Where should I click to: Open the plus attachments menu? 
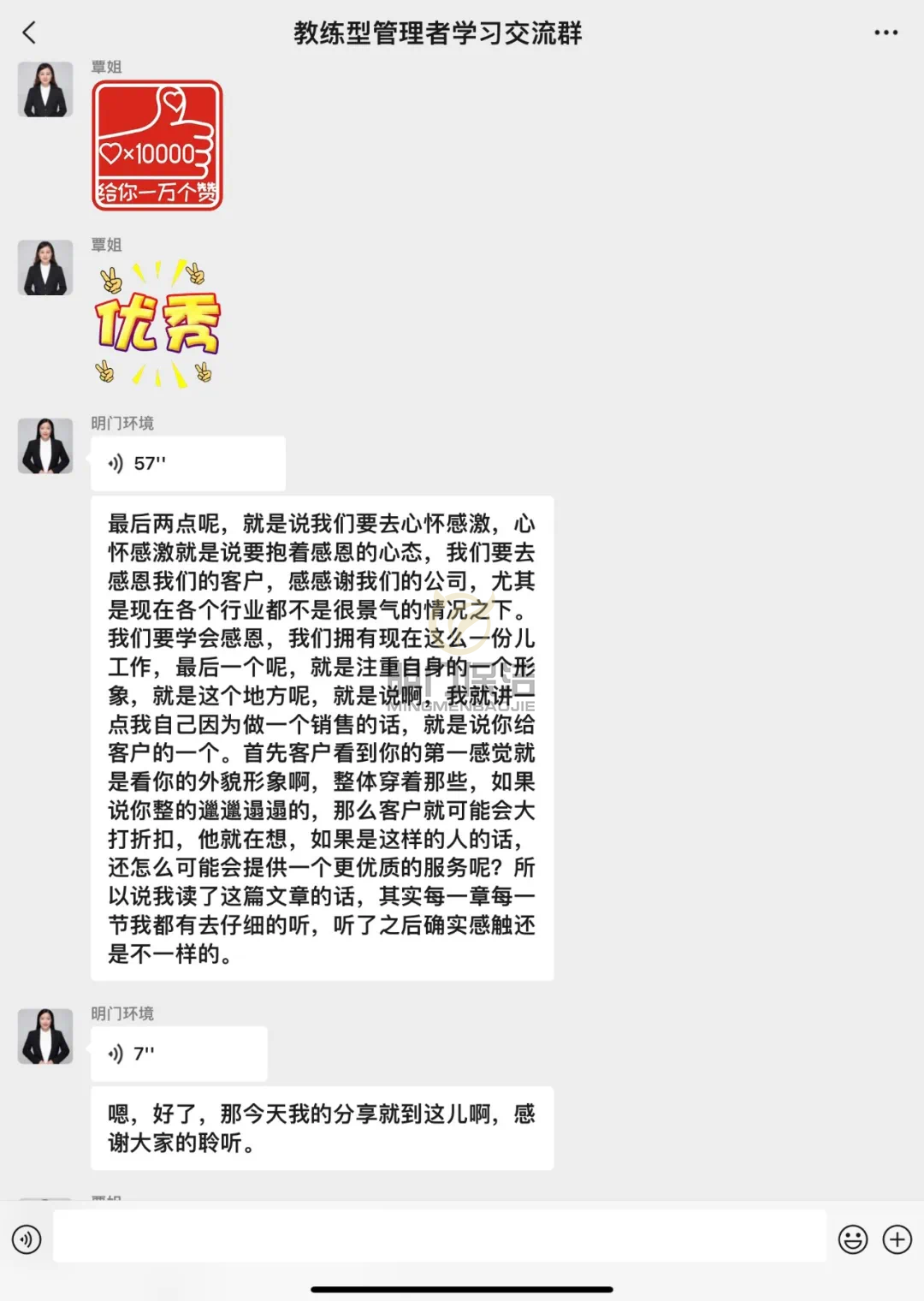tap(897, 1239)
